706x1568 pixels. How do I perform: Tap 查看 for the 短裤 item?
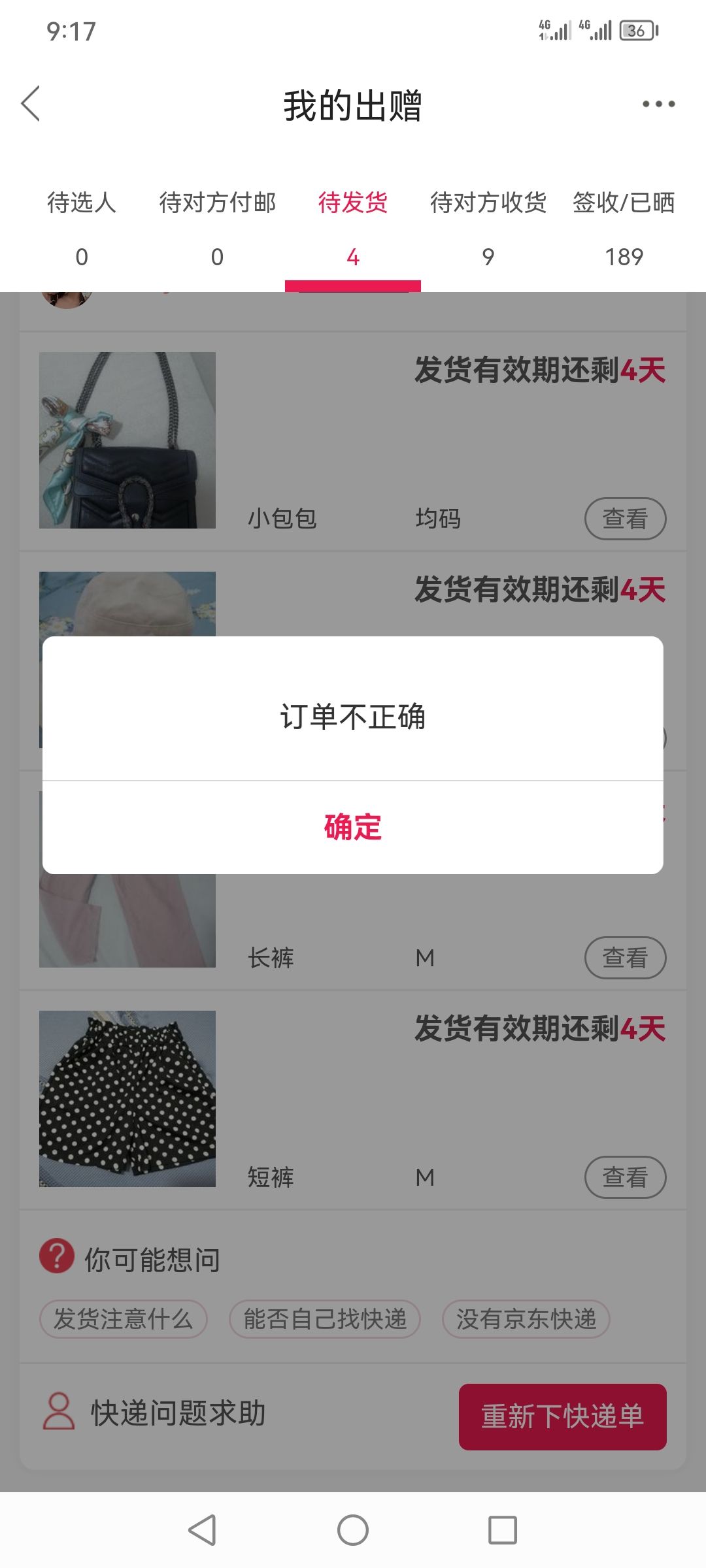pyautogui.click(x=626, y=1177)
